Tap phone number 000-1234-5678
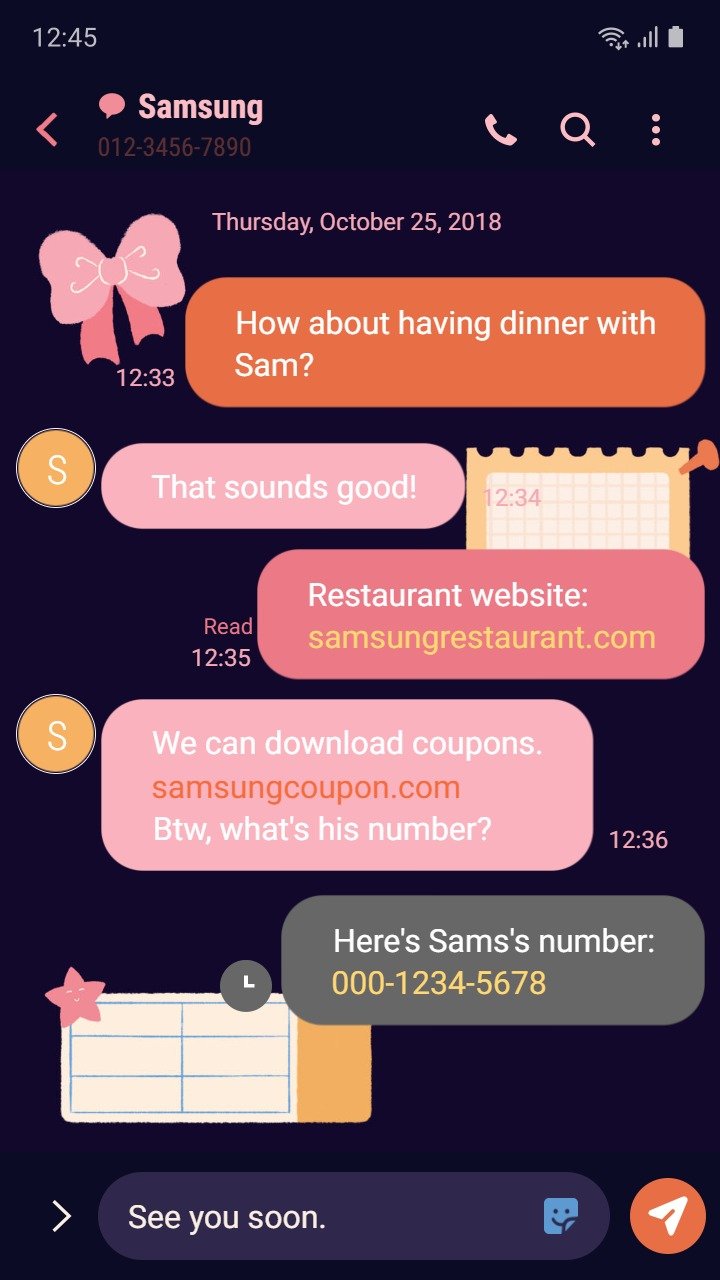This screenshot has height=1280, width=720. pos(439,983)
